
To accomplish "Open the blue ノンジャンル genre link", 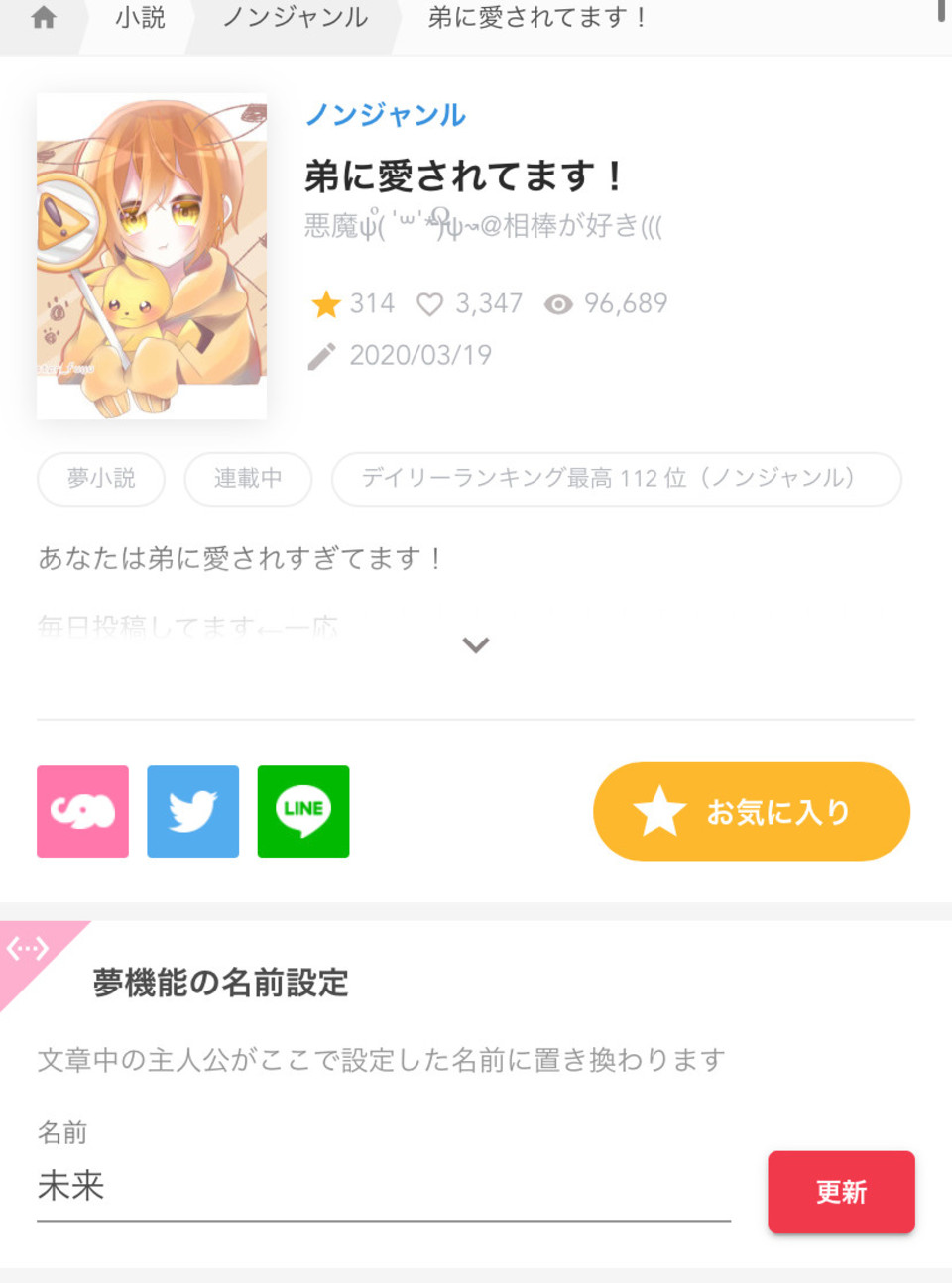I will click(x=386, y=115).
